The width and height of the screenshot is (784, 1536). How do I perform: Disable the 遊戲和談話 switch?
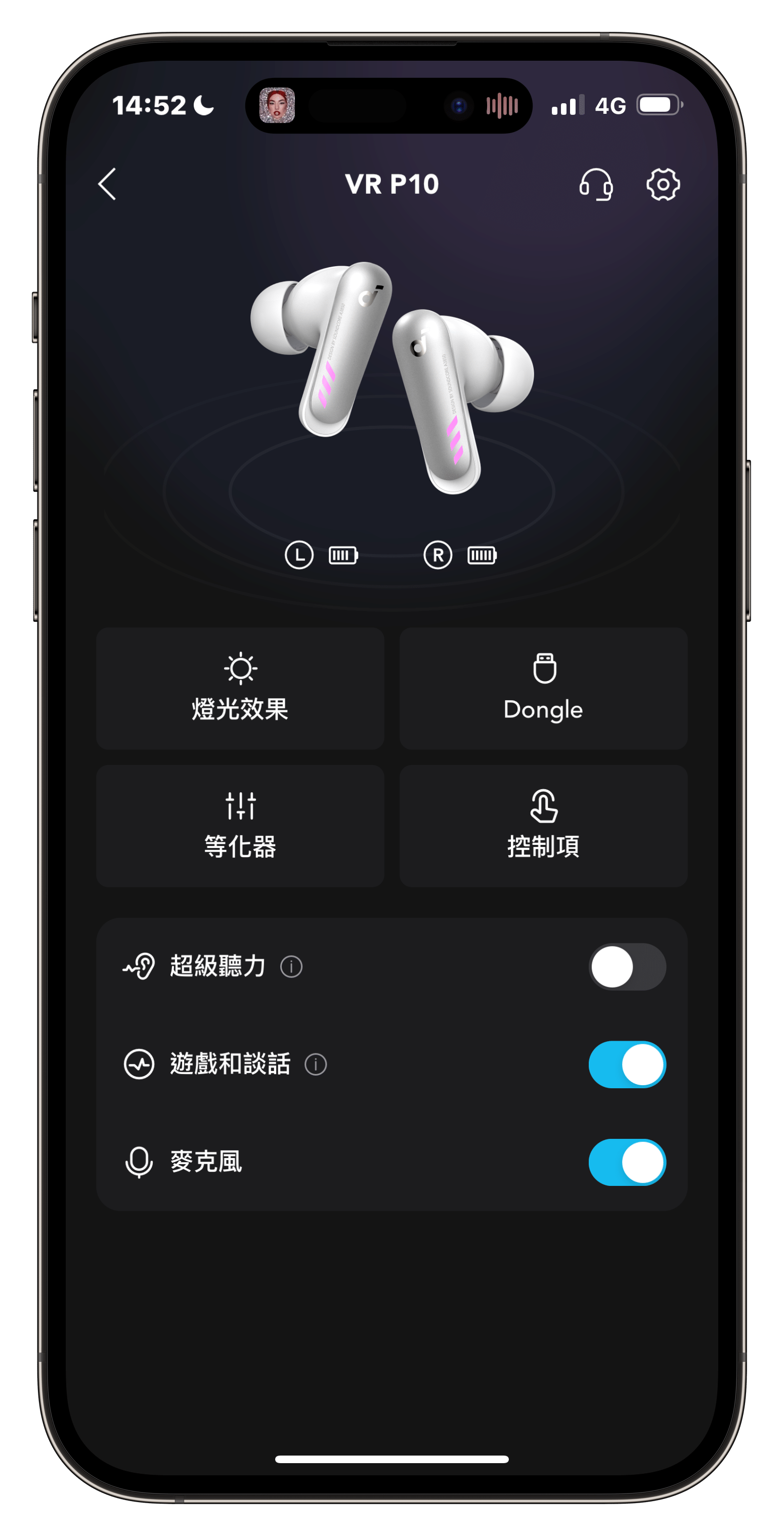[627, 1064]
